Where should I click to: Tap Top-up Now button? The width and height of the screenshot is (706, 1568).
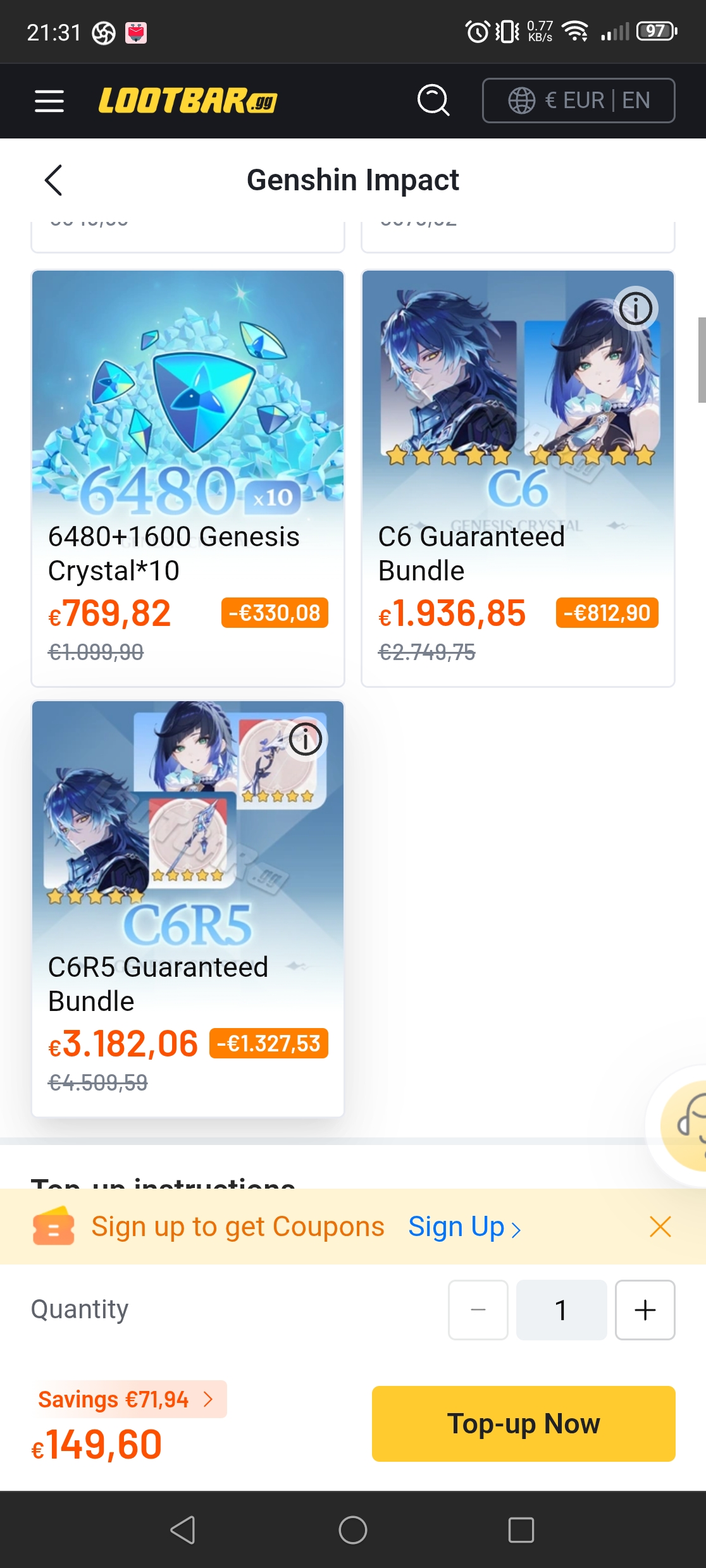pyautogui.click(x=523, y=1424)
